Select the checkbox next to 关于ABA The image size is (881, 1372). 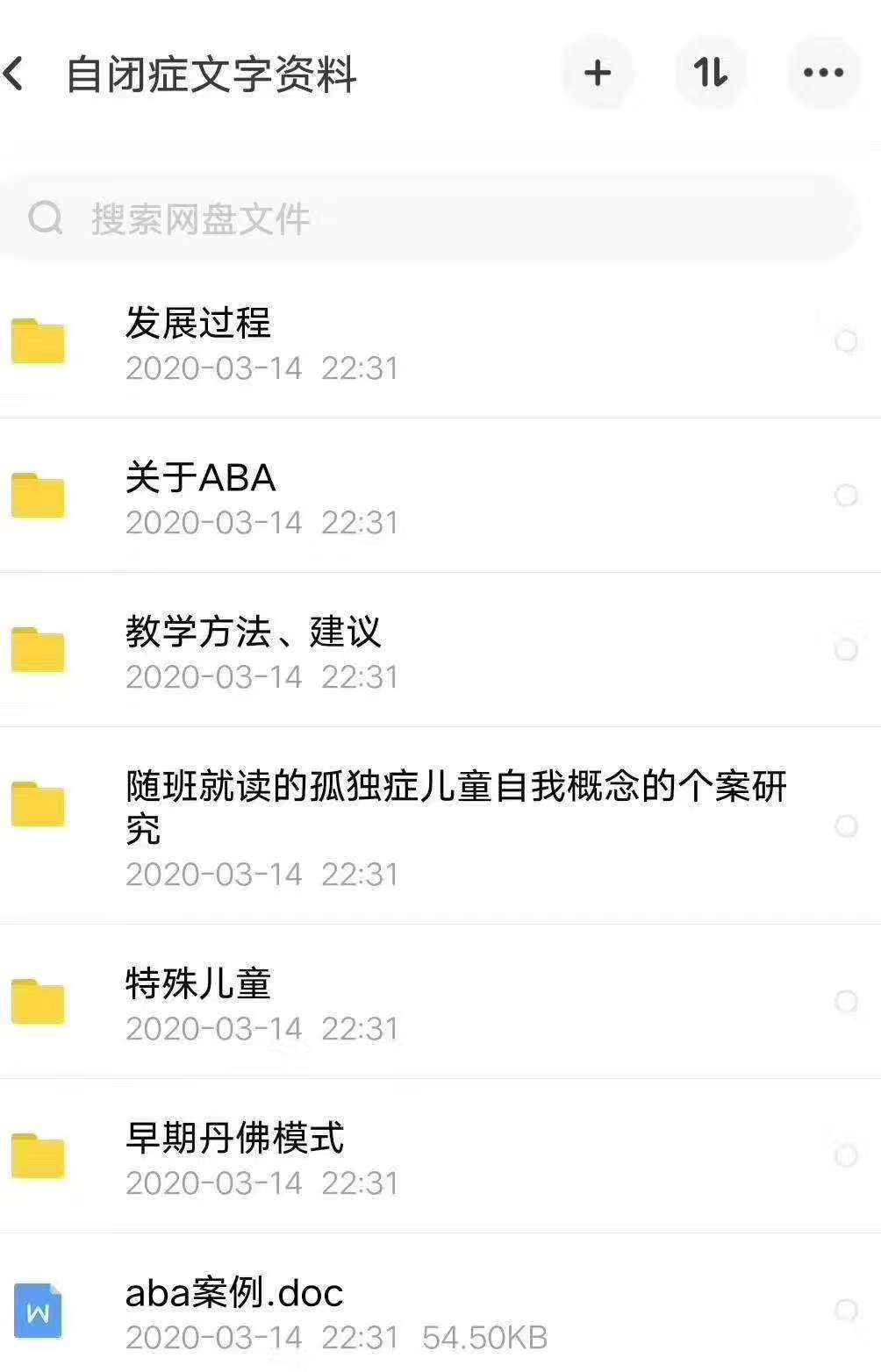pos(847,496)
